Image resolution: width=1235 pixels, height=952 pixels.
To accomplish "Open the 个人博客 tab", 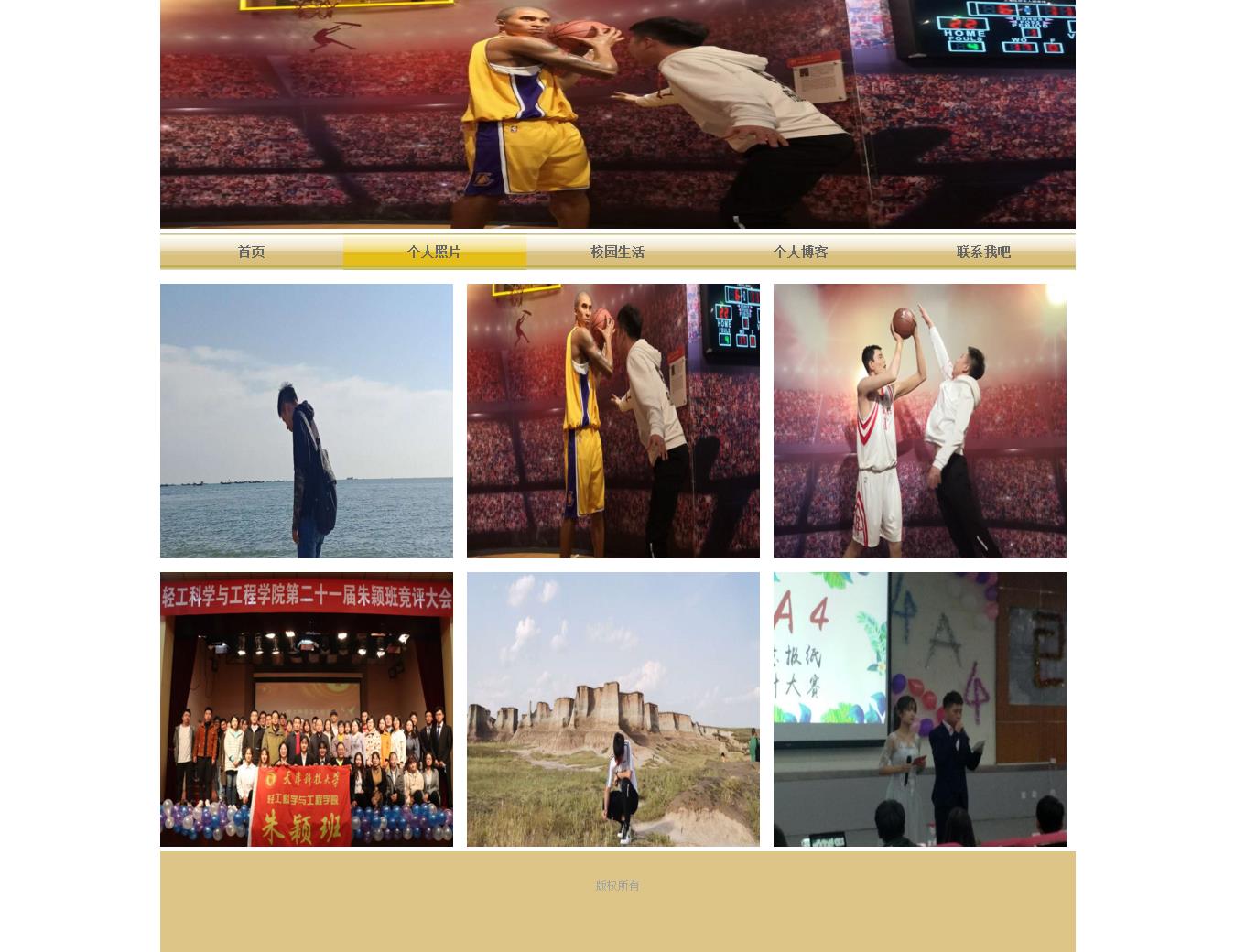I will [x=800, y=252].
